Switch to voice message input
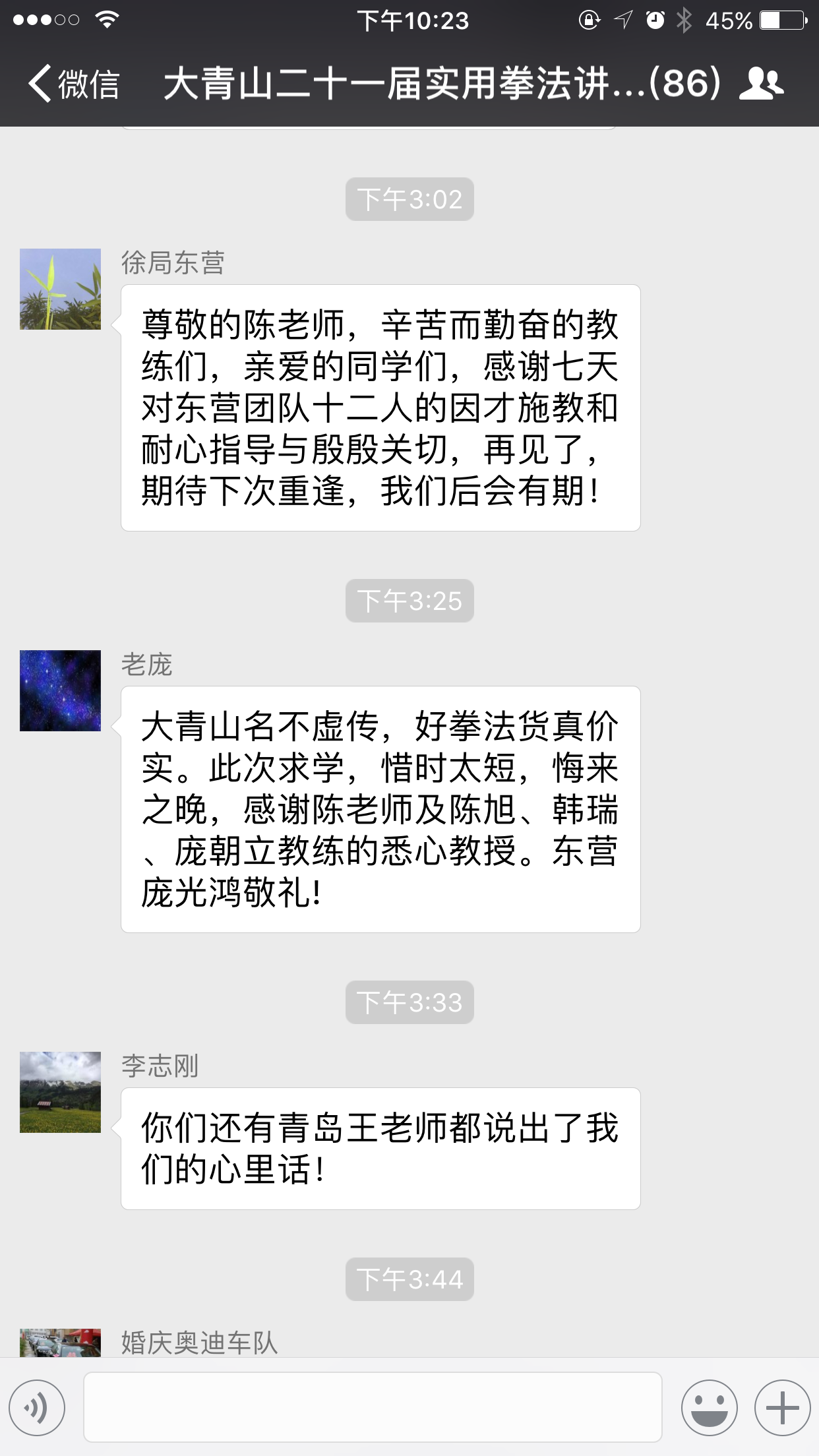This screenshot has width=819, height=1456. (37, 1407)
